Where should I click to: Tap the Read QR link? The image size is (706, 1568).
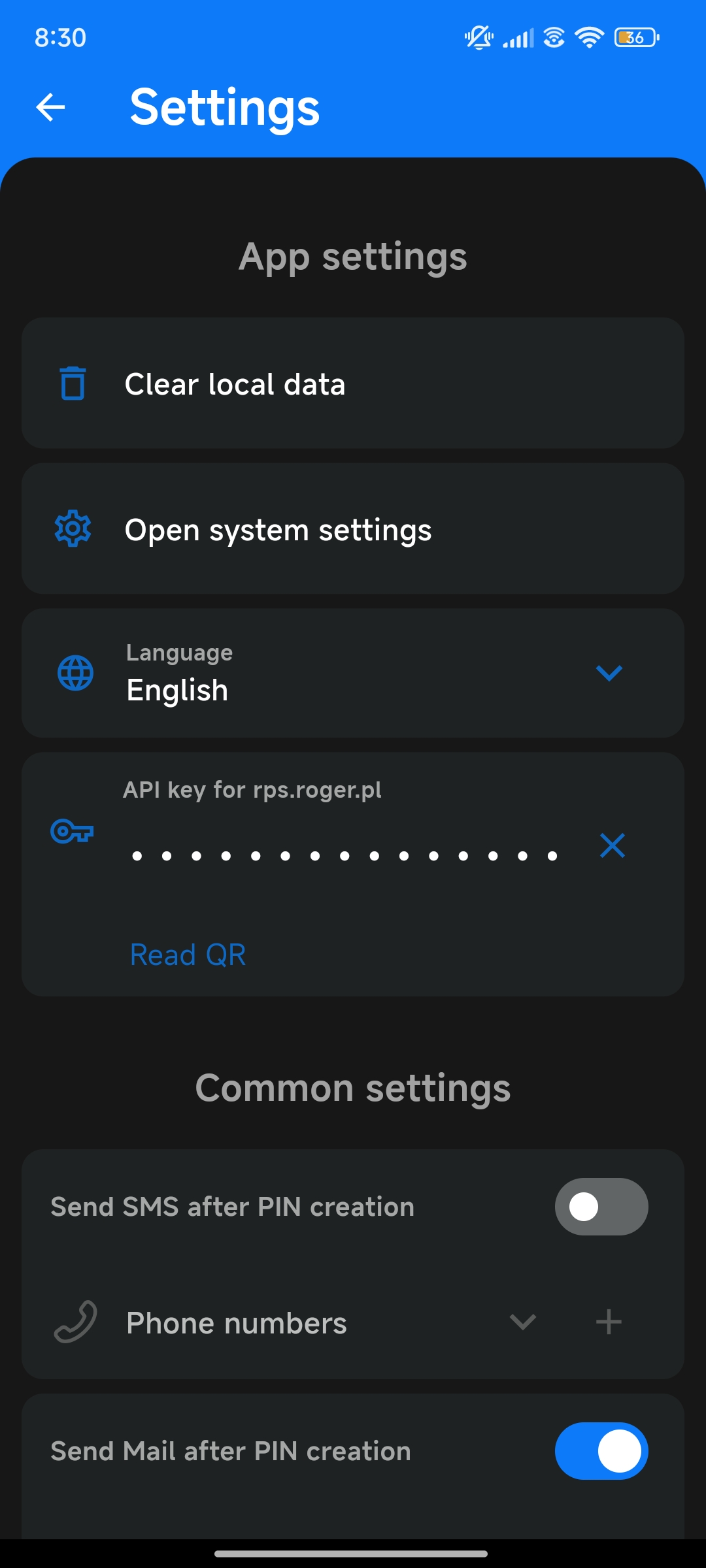click(188, 955)
